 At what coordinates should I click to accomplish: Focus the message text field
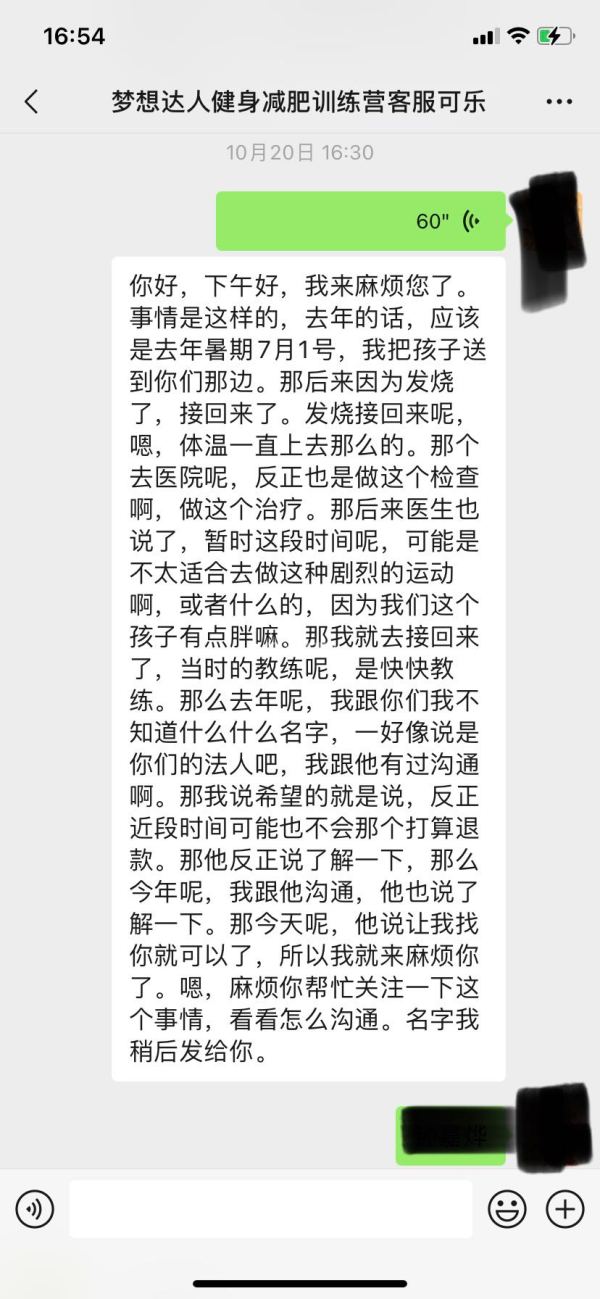(x=270, y=1209)
